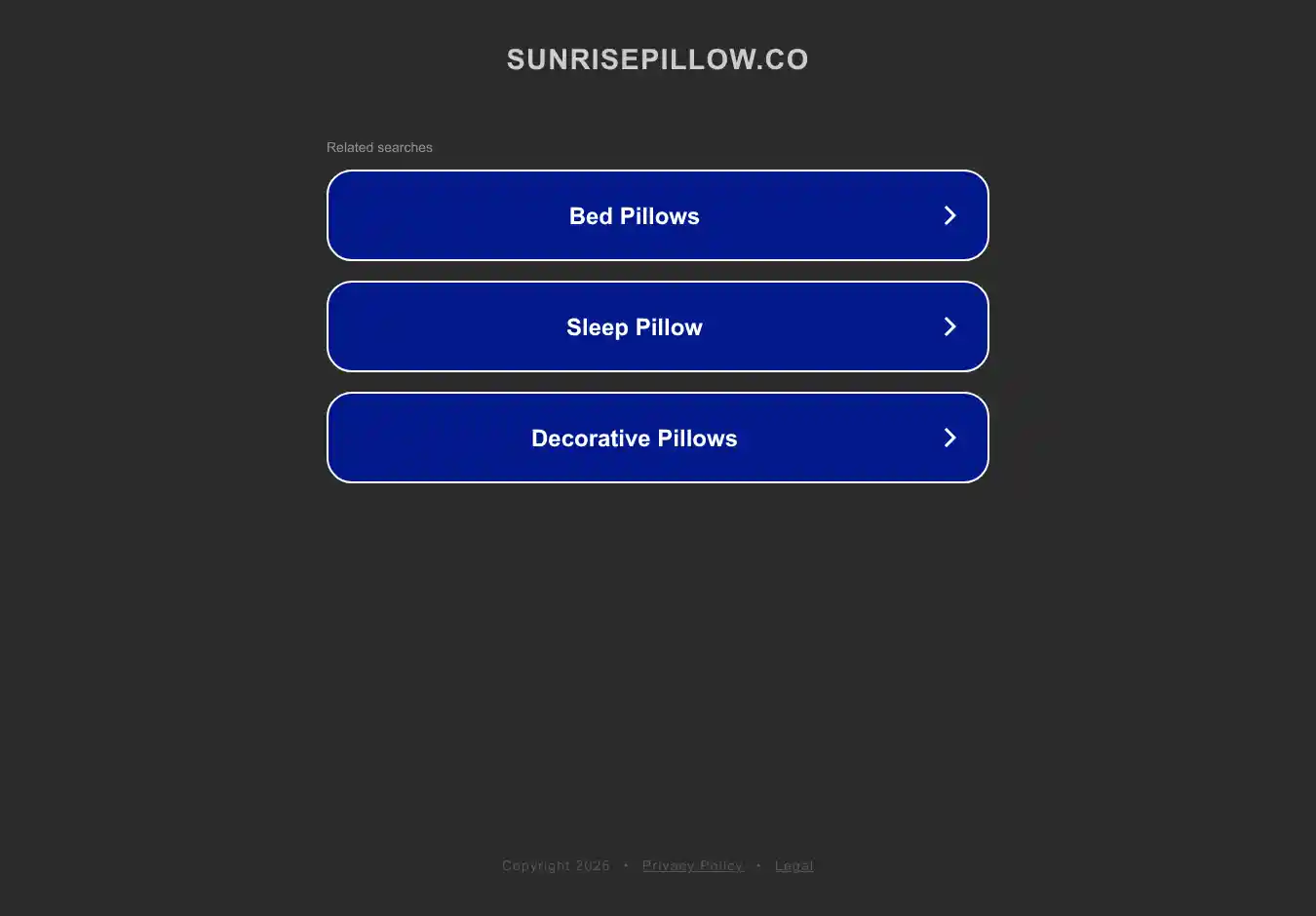The height and width of the screenshot is (916, 1316).
Task: Select the Sleep Pillow search result
Action: (657, 326)
